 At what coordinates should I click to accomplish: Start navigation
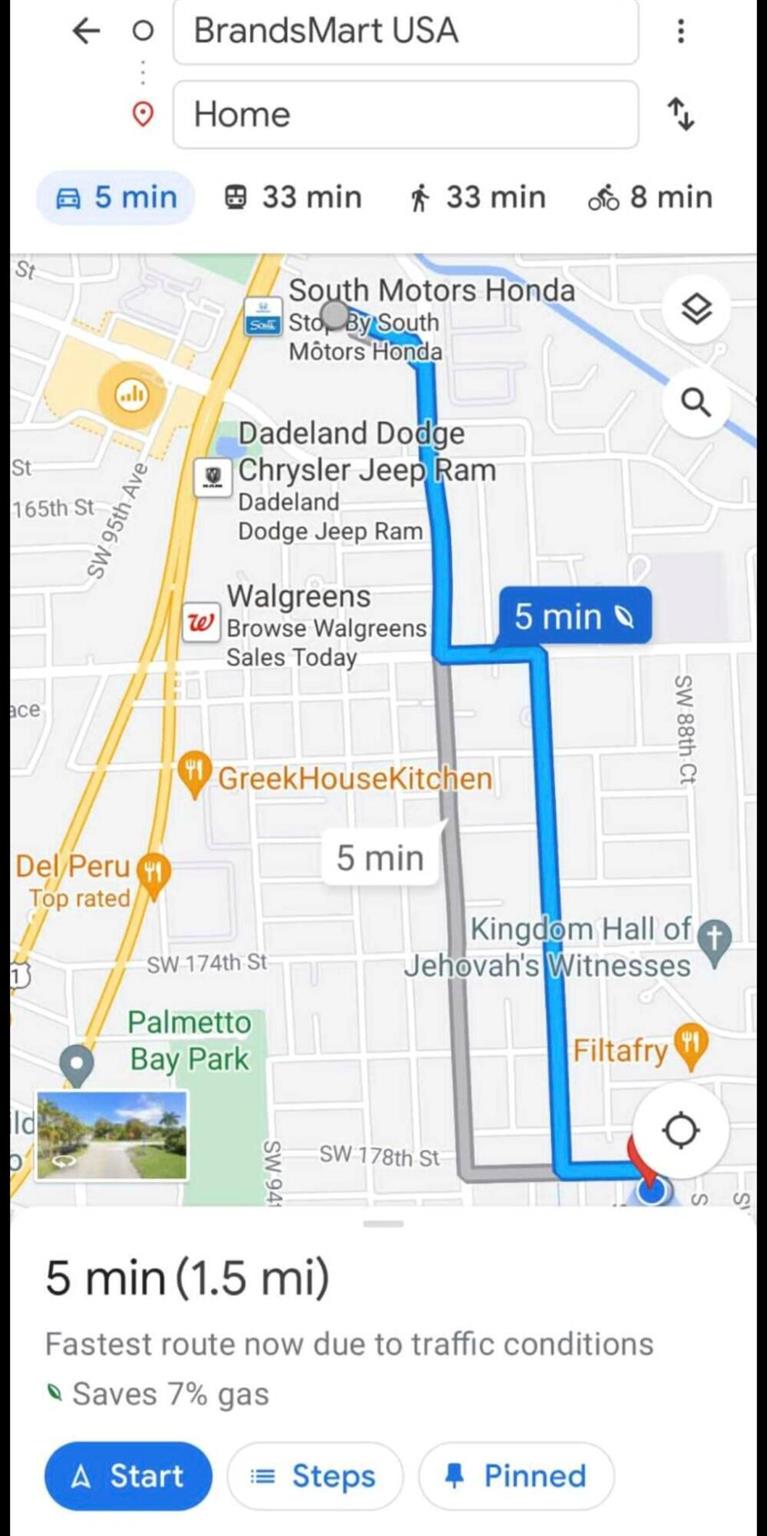[128, 1476]
